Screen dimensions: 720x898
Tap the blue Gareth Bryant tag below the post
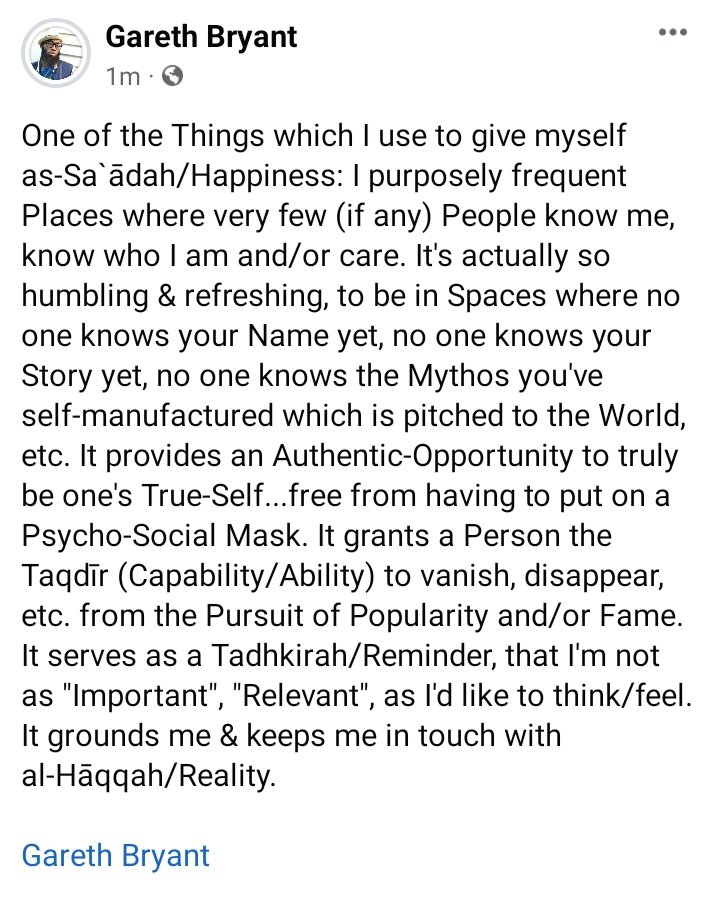(x=116, y=856)
